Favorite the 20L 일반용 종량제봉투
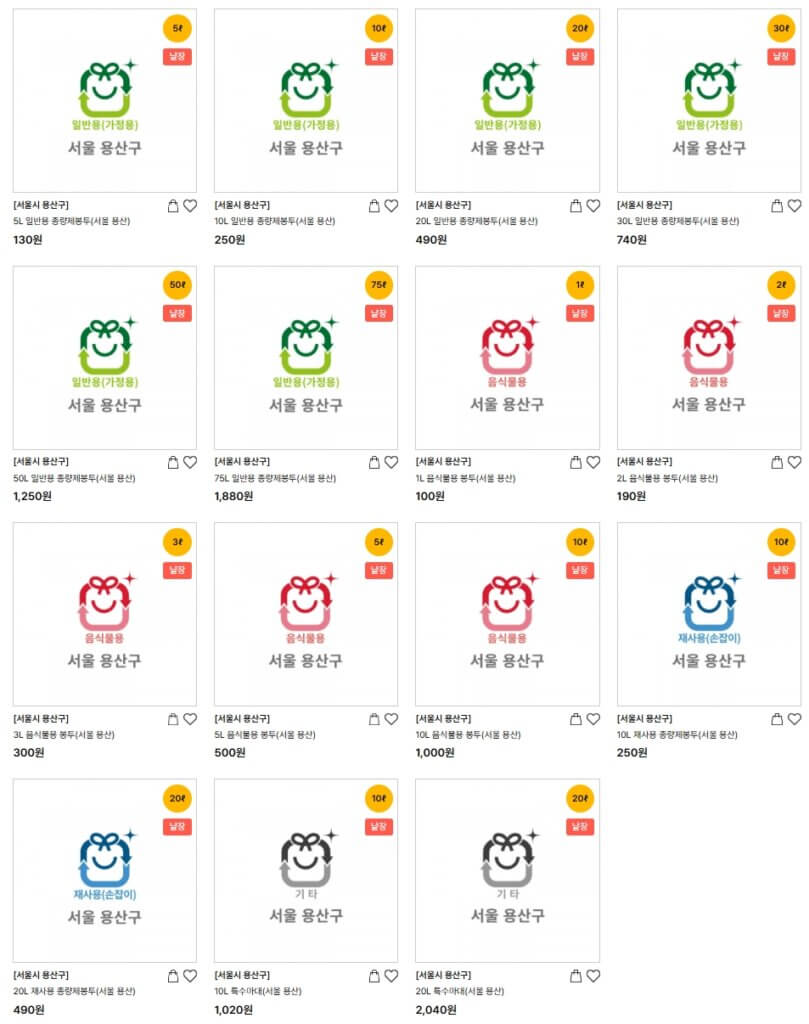Viewport: 809px width, 1024px height. (595, 205)
